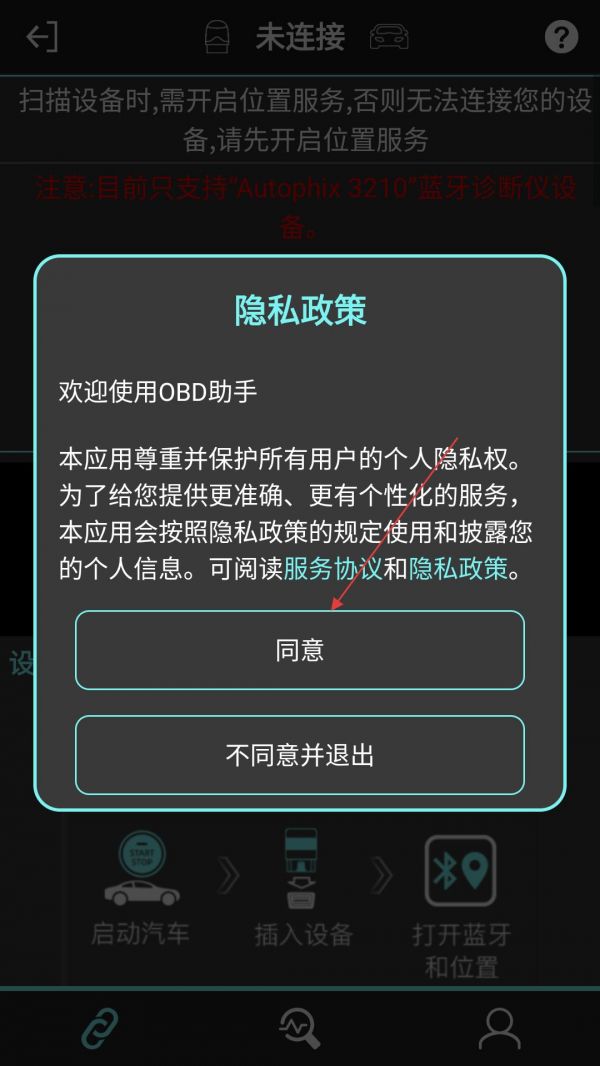Switch to the diagnostics tab
600x1066 pixels.
pos(300,1029)
